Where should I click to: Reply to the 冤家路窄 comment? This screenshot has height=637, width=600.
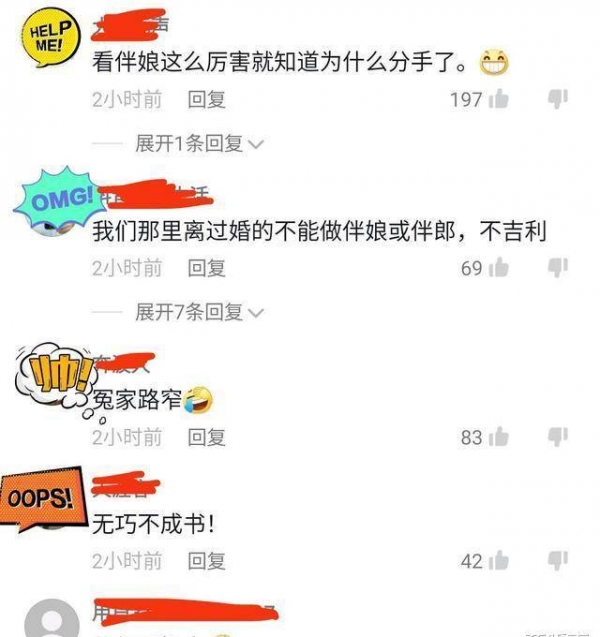[207, 437]
